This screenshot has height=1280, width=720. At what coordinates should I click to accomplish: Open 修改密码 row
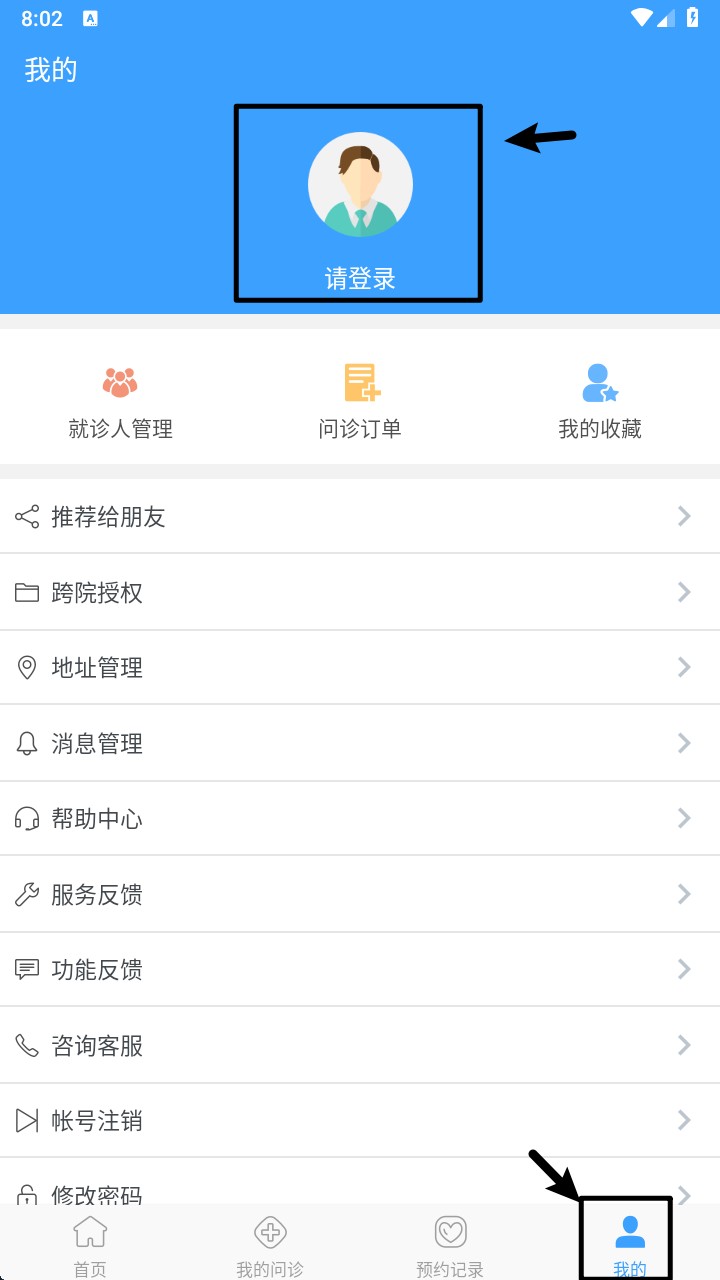point(360,1190)
